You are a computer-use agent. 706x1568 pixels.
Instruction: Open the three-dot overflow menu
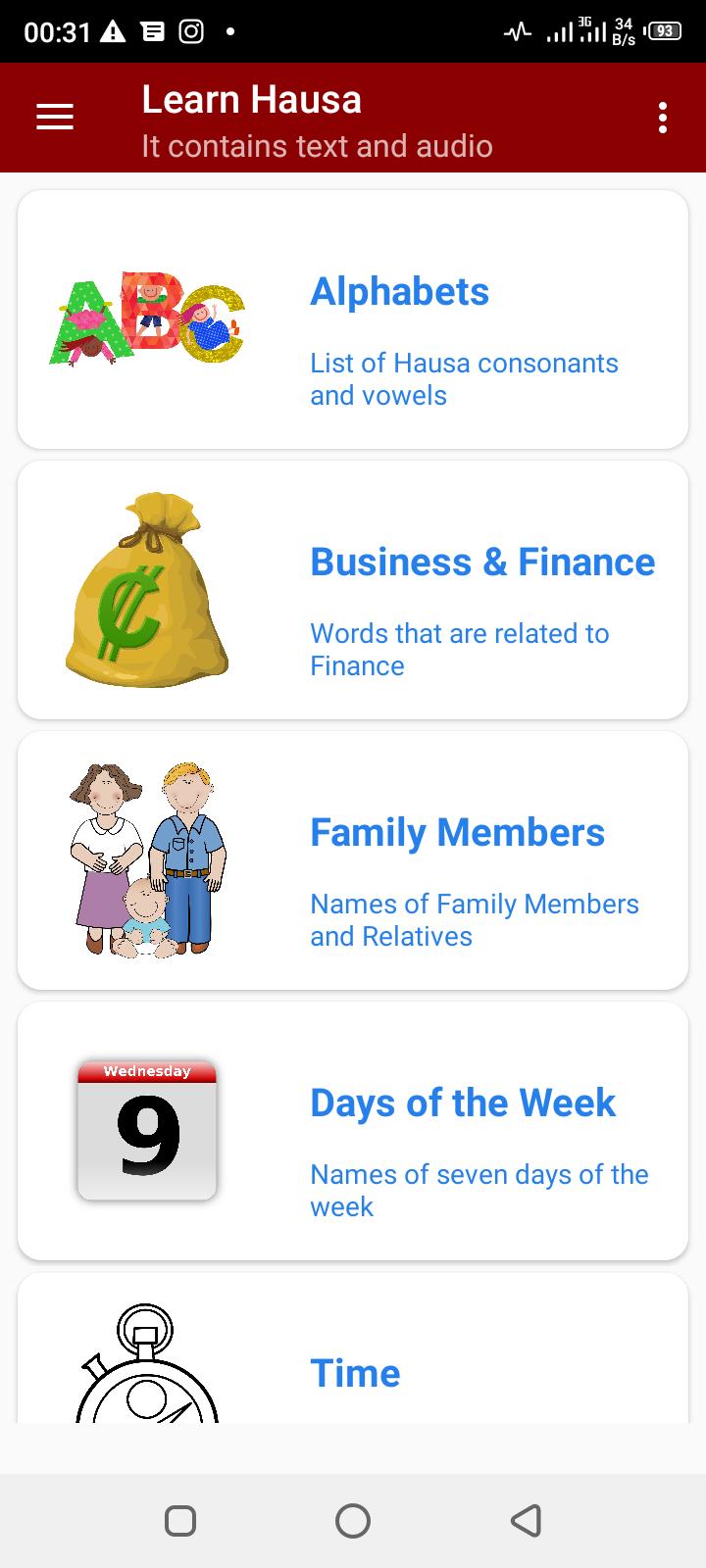pos(663,118)
